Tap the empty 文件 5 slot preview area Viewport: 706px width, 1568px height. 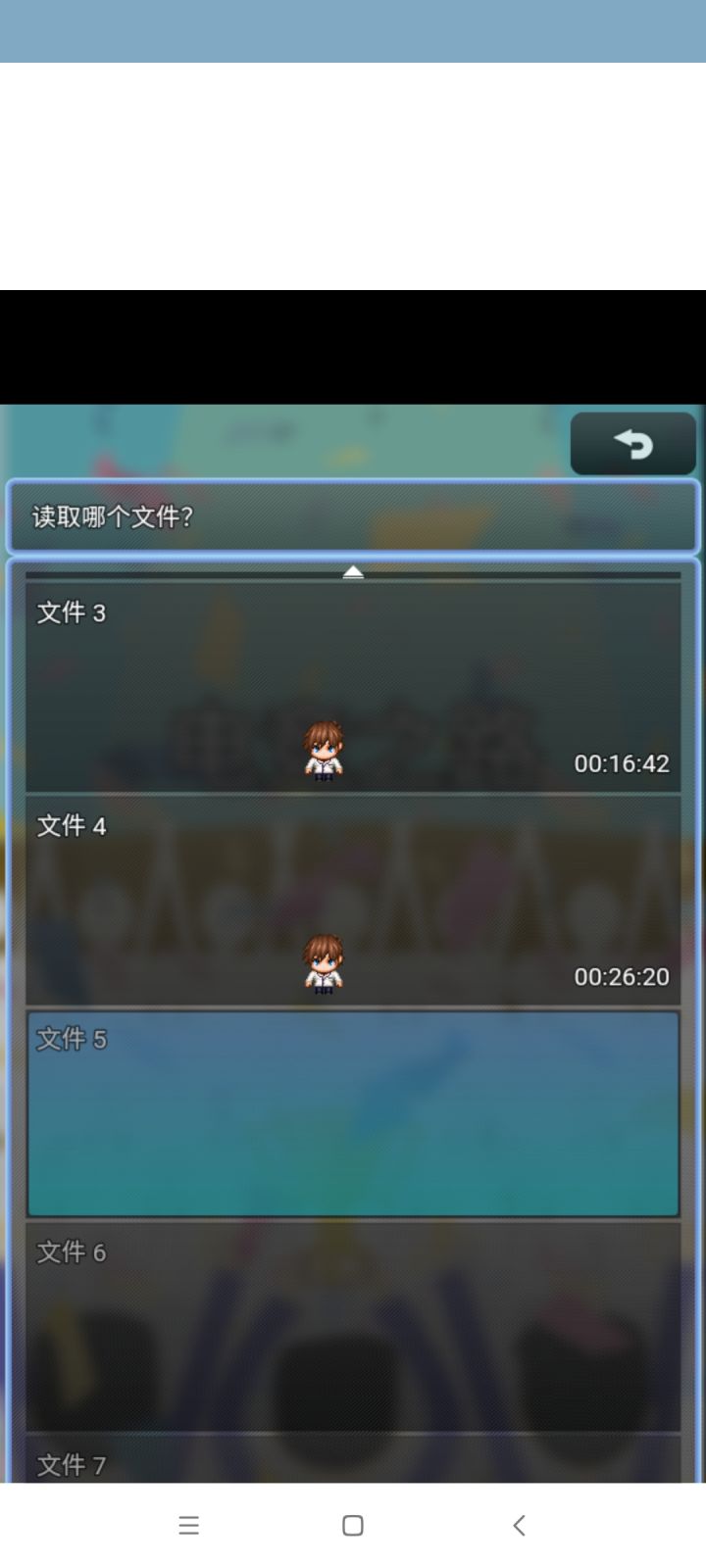pyautogui.click(x=353, y=1127)
